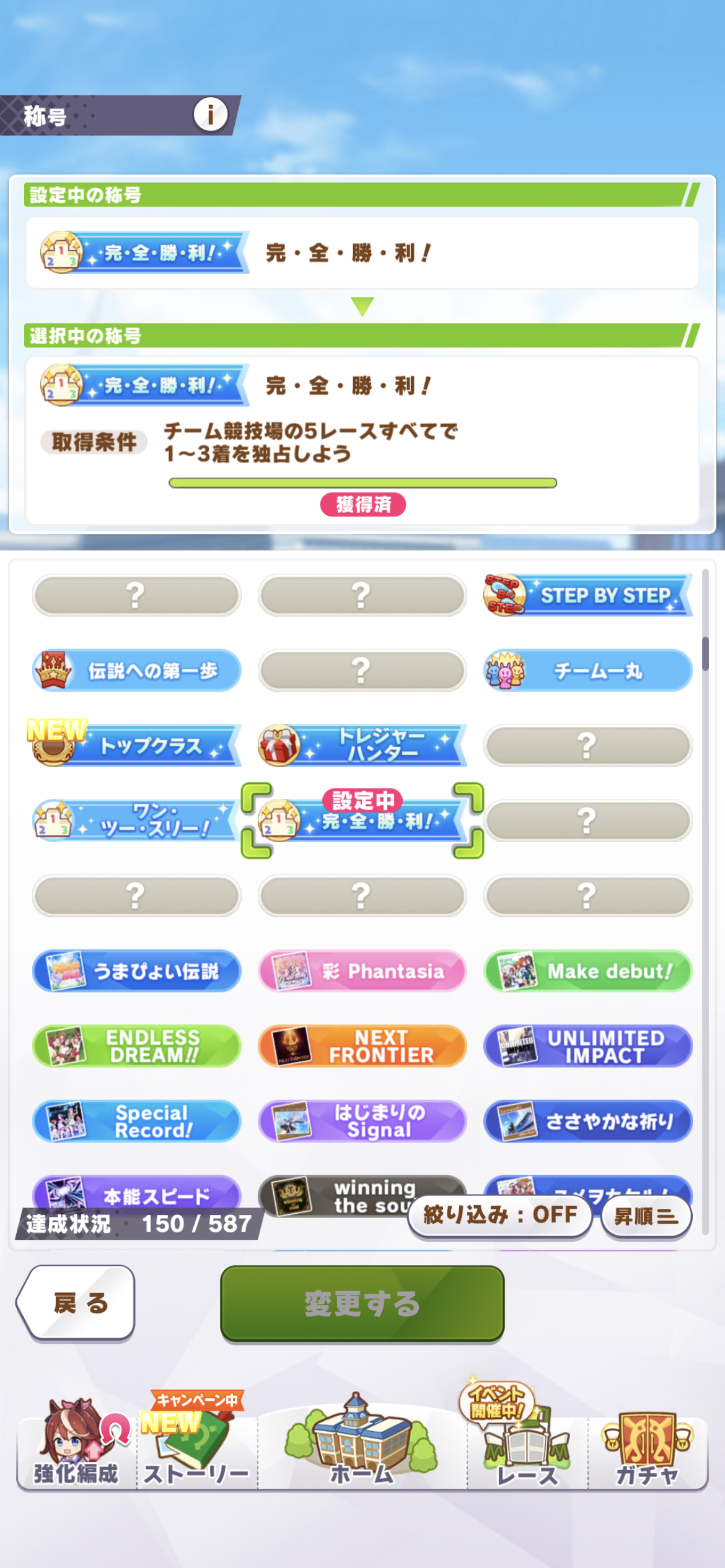Pick the トレジャーハンター title
The height and width of the screenshot is (1568, 725).
tap(362, 746)
